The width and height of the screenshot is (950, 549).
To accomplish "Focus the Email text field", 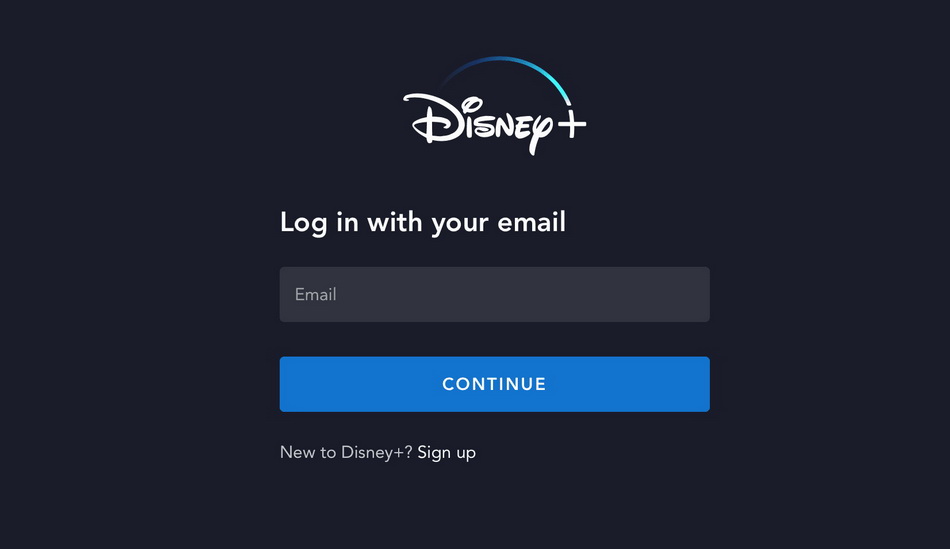I will (494, 294).
